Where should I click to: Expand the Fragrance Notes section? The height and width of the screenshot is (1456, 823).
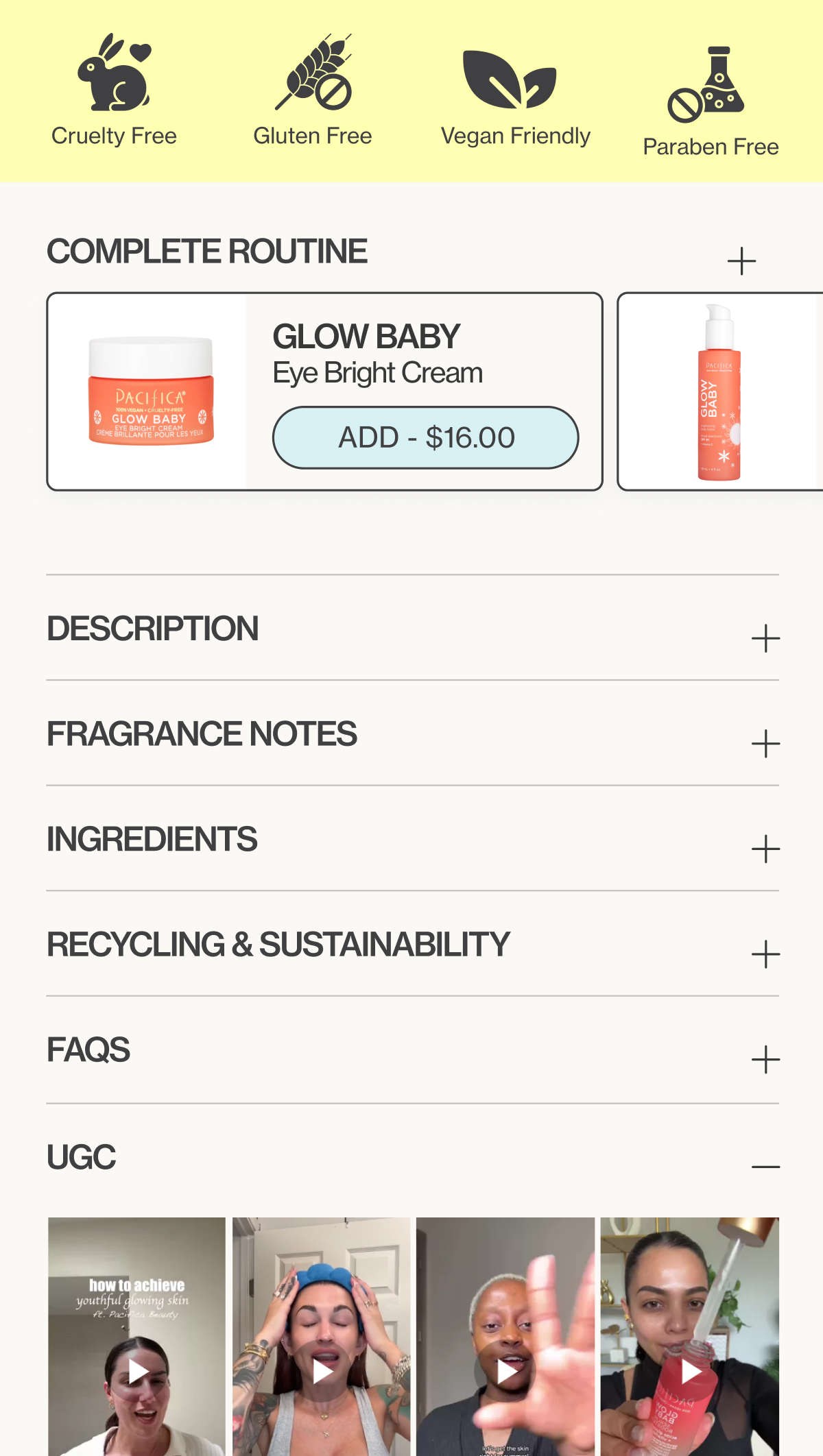coord(765,744)
